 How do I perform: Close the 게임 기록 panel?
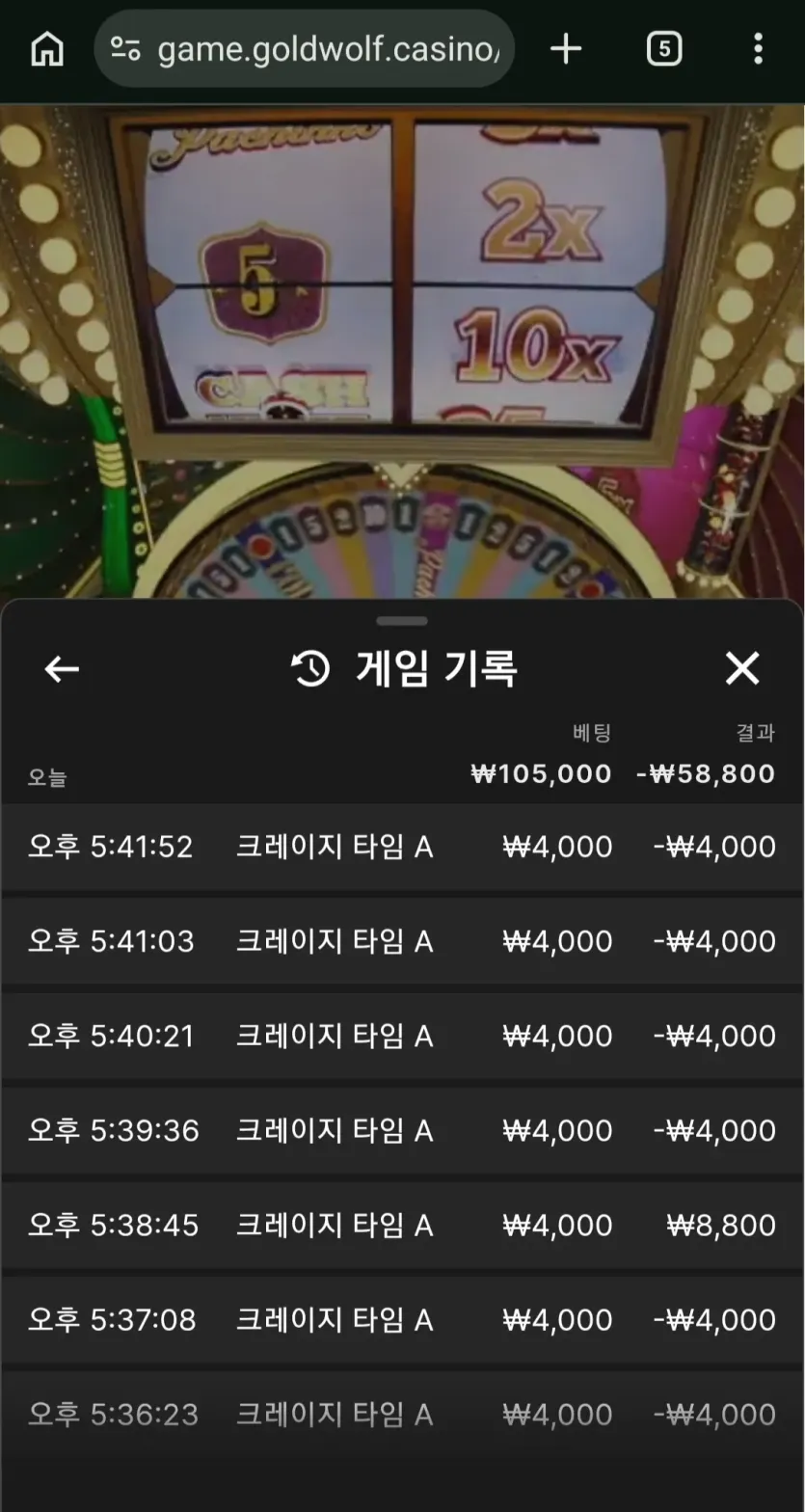coord(742,668)
